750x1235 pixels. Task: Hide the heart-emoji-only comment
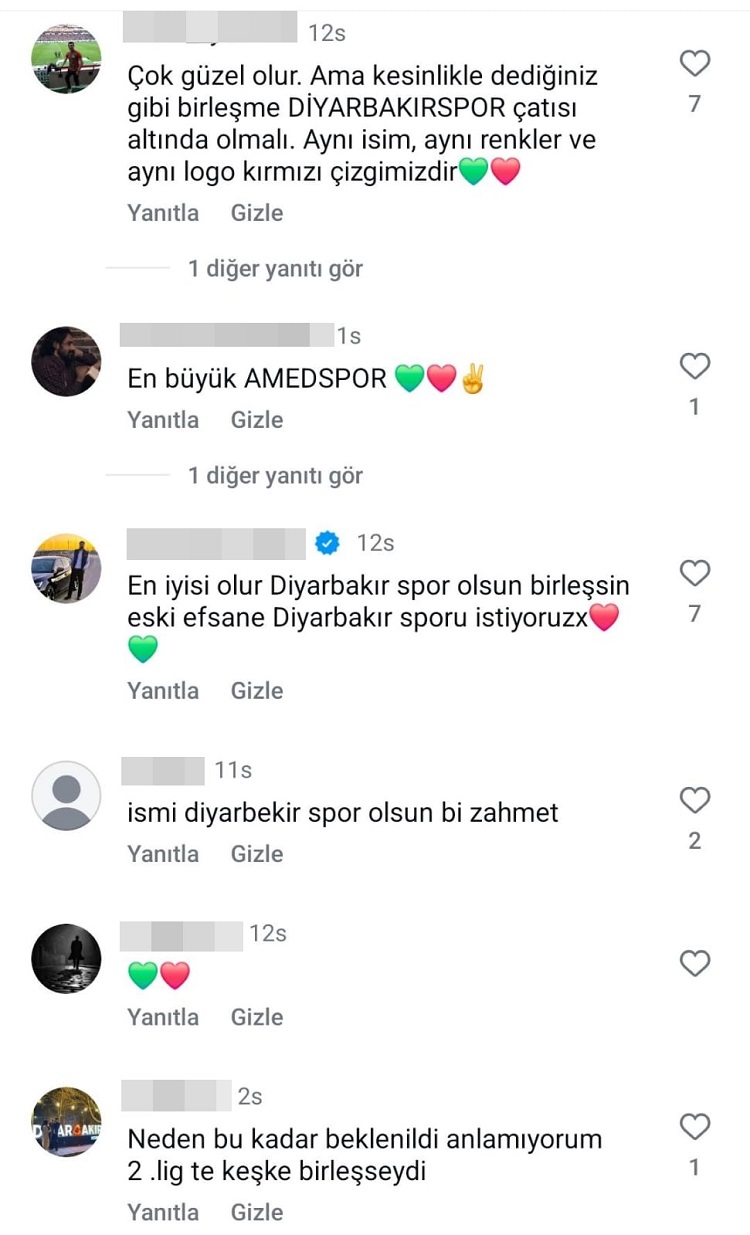[x=257, y=1017]
